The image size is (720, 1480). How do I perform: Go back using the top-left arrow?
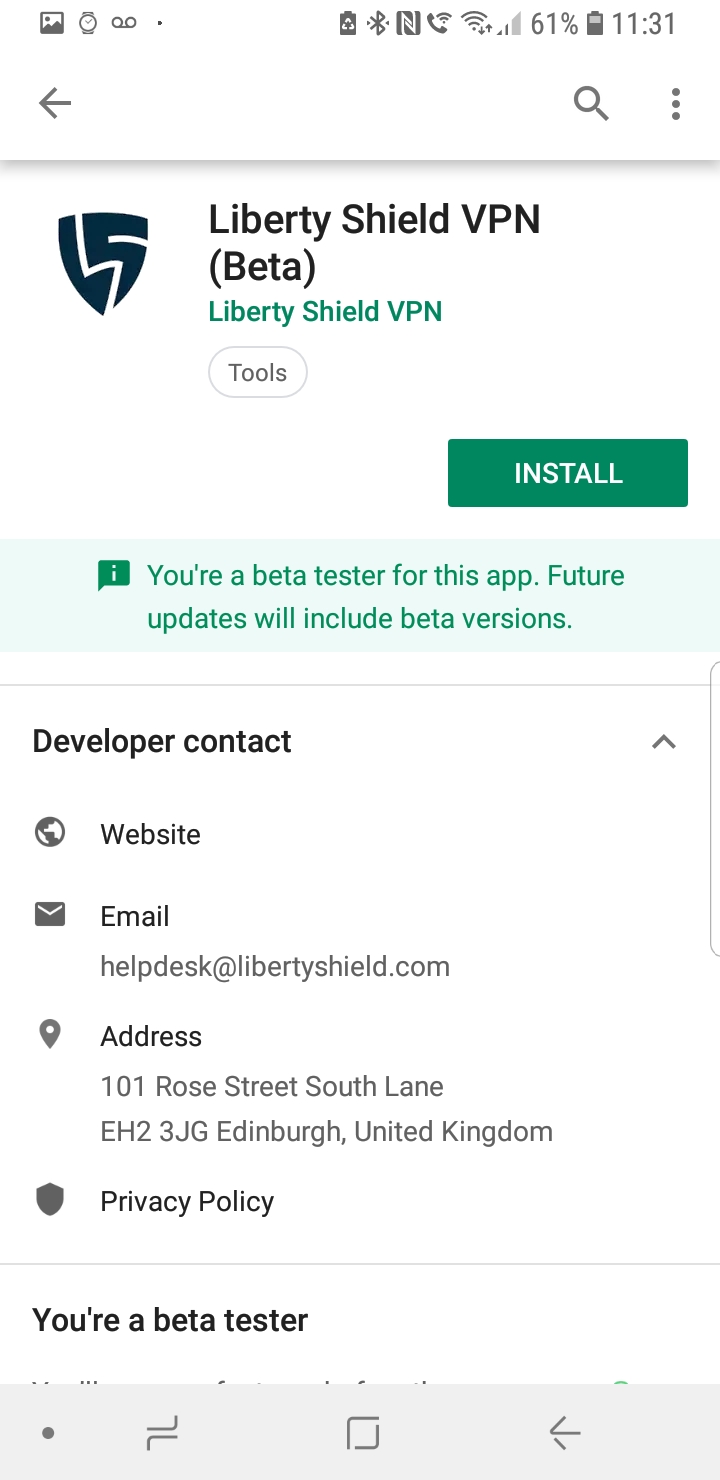point(55,103)
